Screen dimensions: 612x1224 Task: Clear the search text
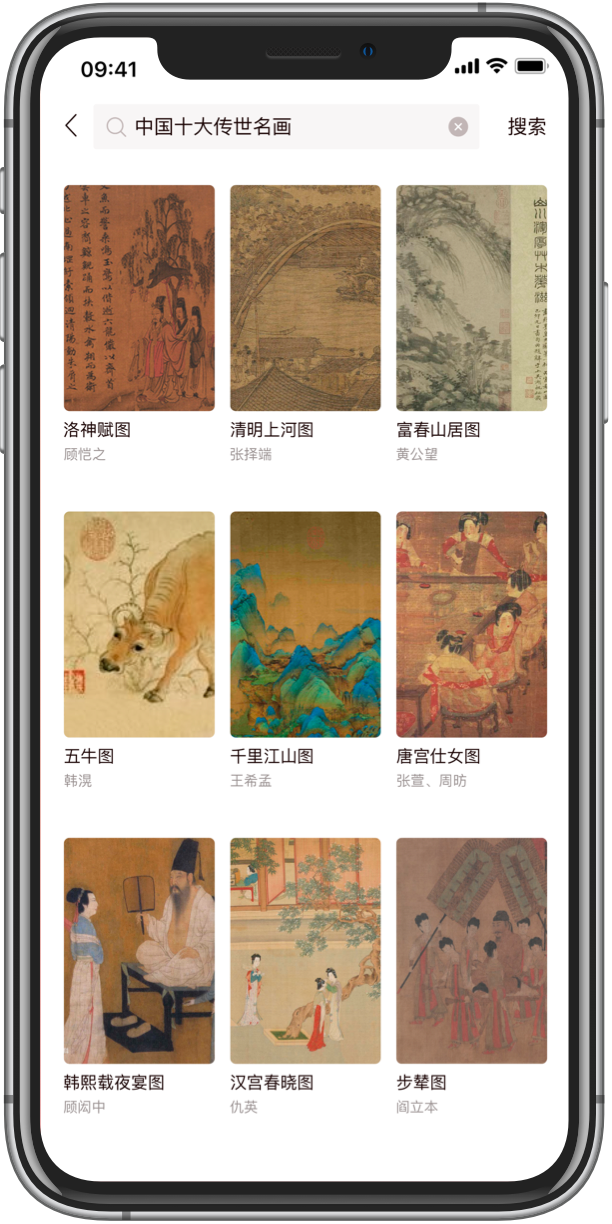[x=458, y=127]
